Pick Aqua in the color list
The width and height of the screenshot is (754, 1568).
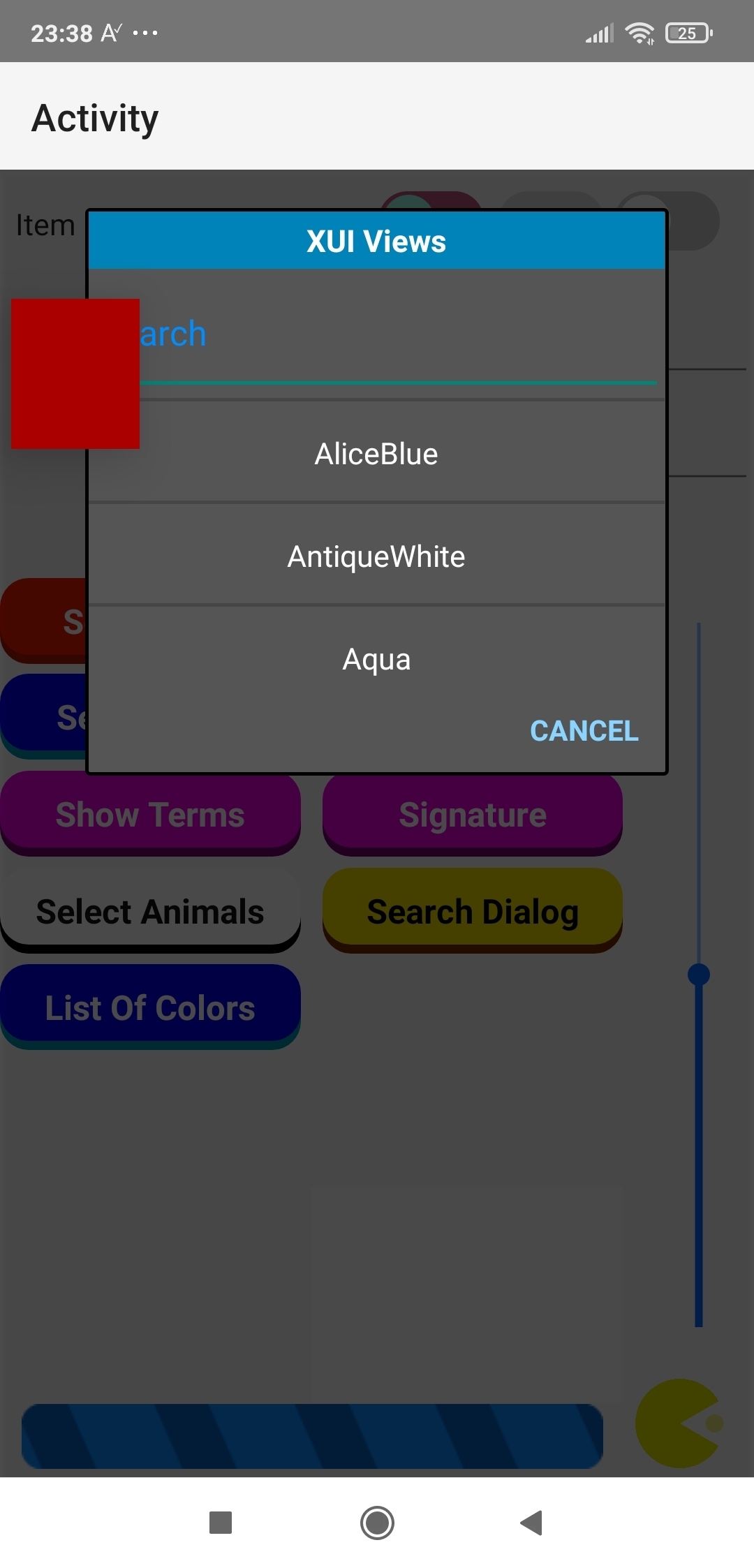click(376, 659)
